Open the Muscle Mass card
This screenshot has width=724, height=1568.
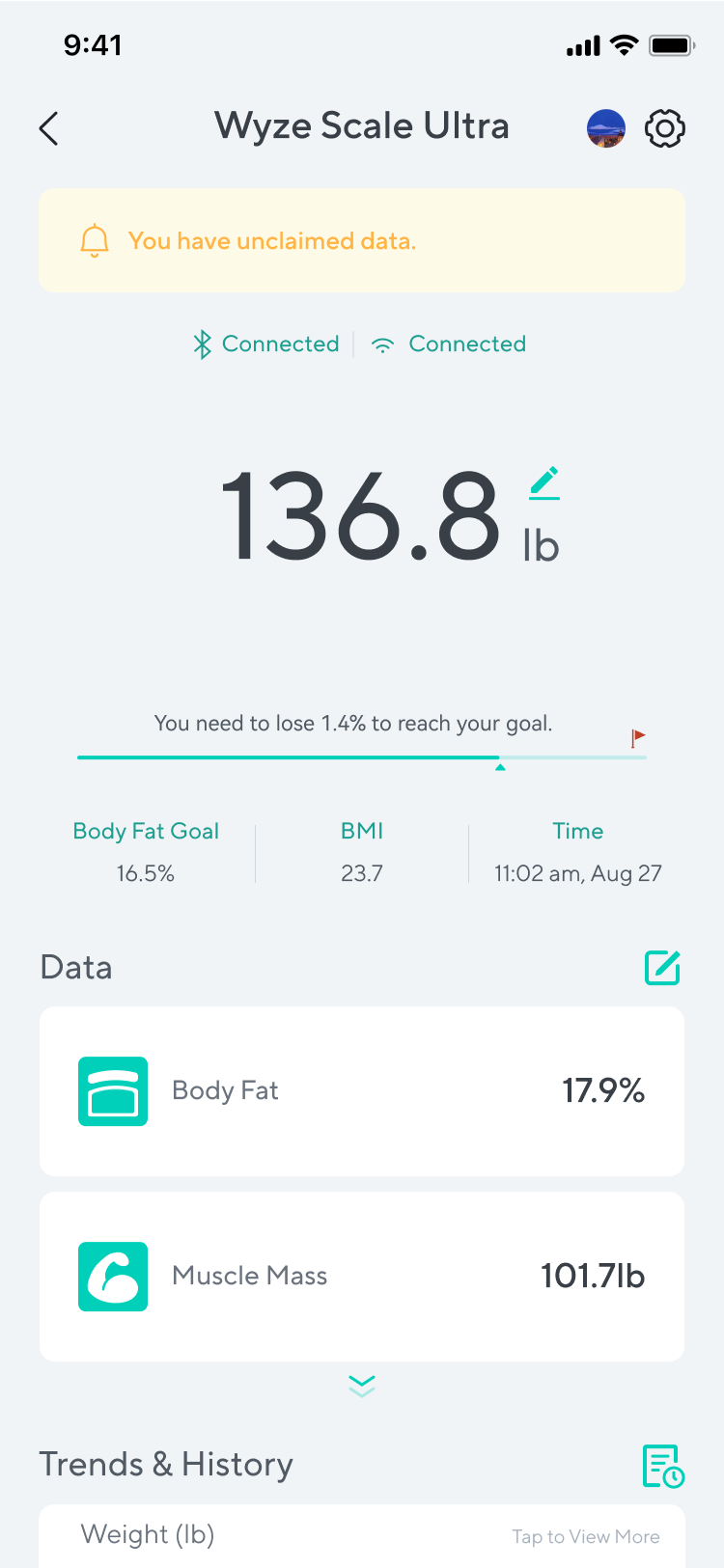[x=362, y=1277]
